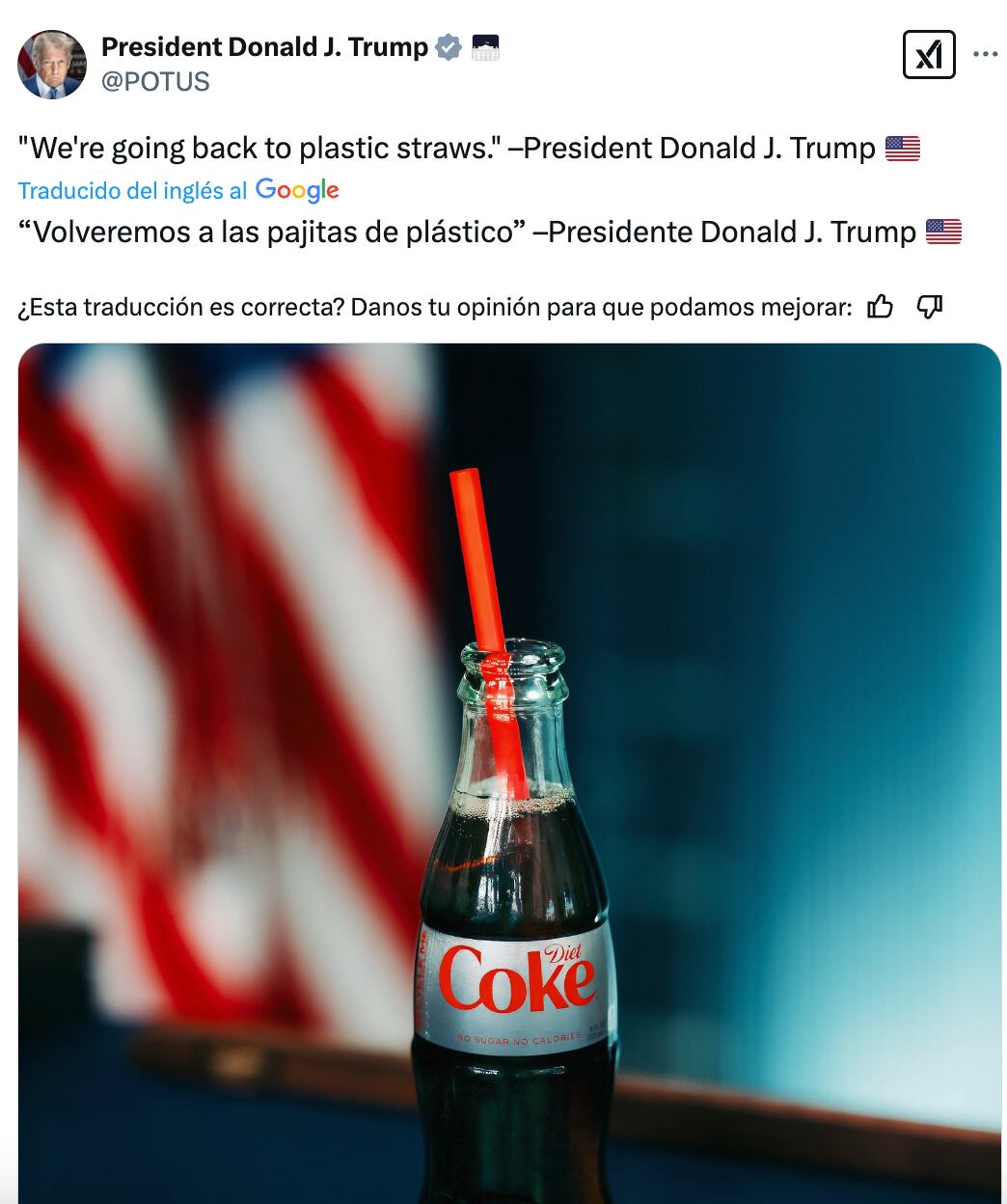Rate the translation with thumbs up
The height and width of the screenshot is (1204, 1007).
[880, 307]
